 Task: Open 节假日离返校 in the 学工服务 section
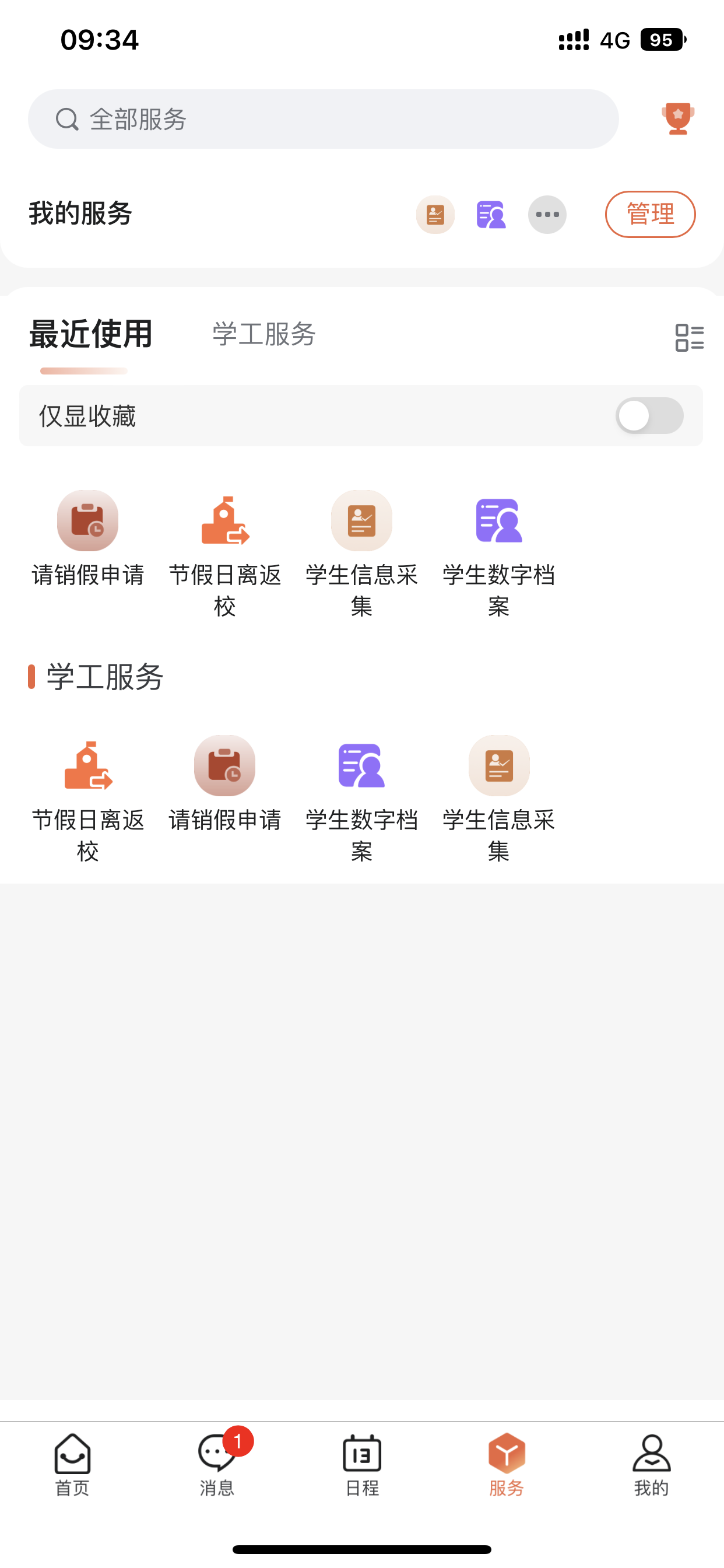[x=87, y=800]
